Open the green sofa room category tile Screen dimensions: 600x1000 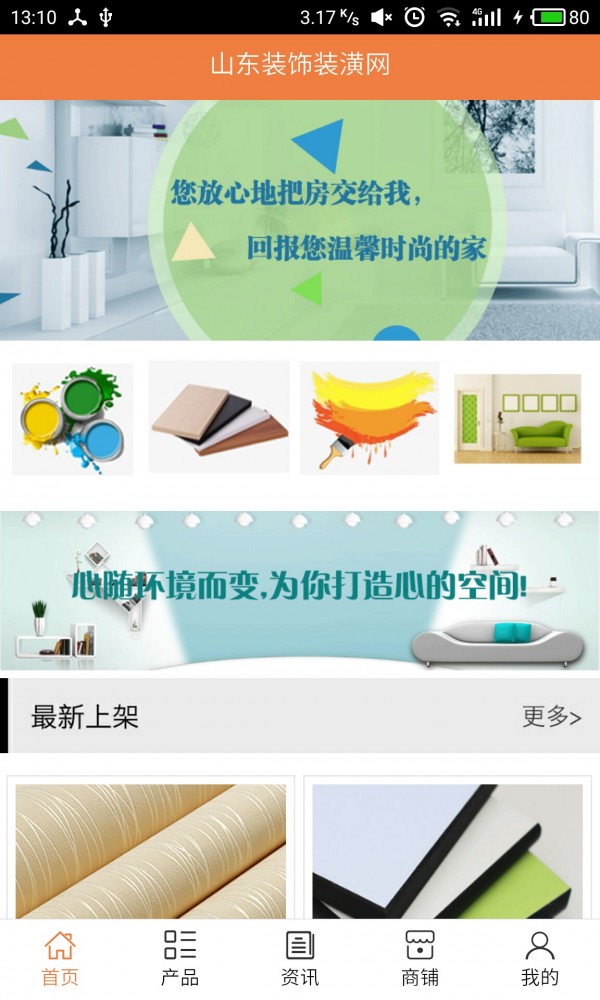[517, 418]
